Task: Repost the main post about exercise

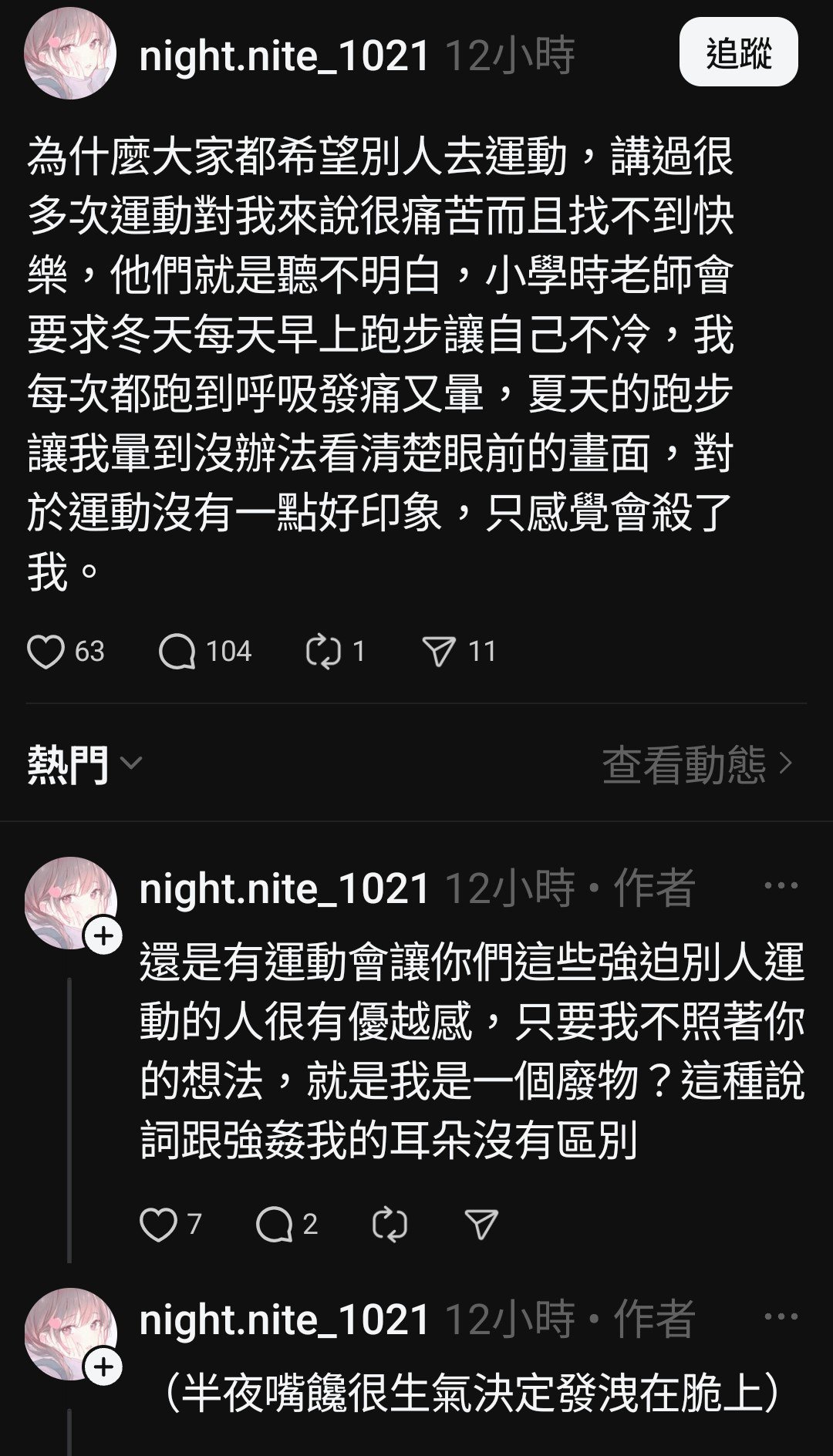Action: point(322,652)
